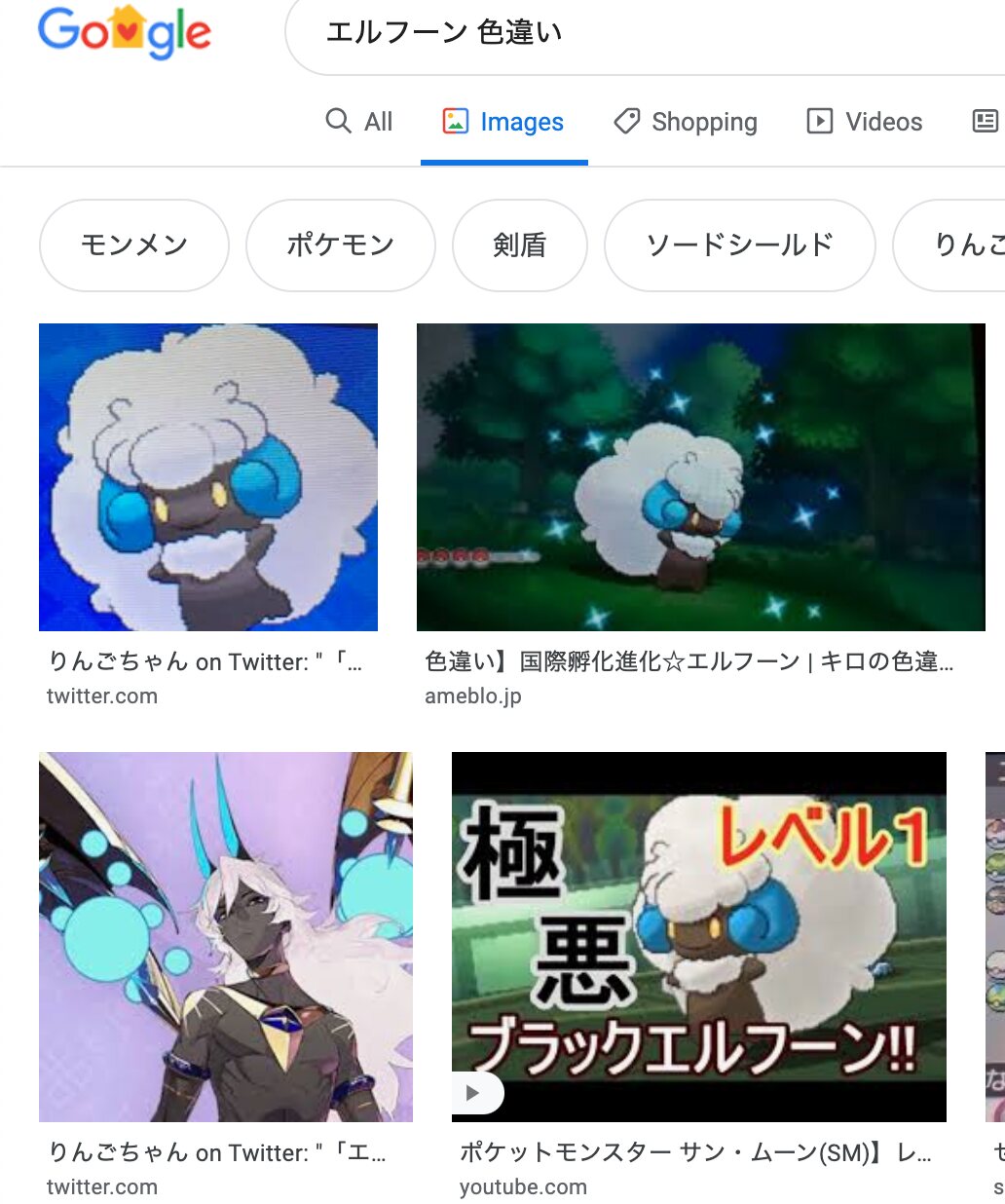Go to the Google home logo

coord(125,31)
